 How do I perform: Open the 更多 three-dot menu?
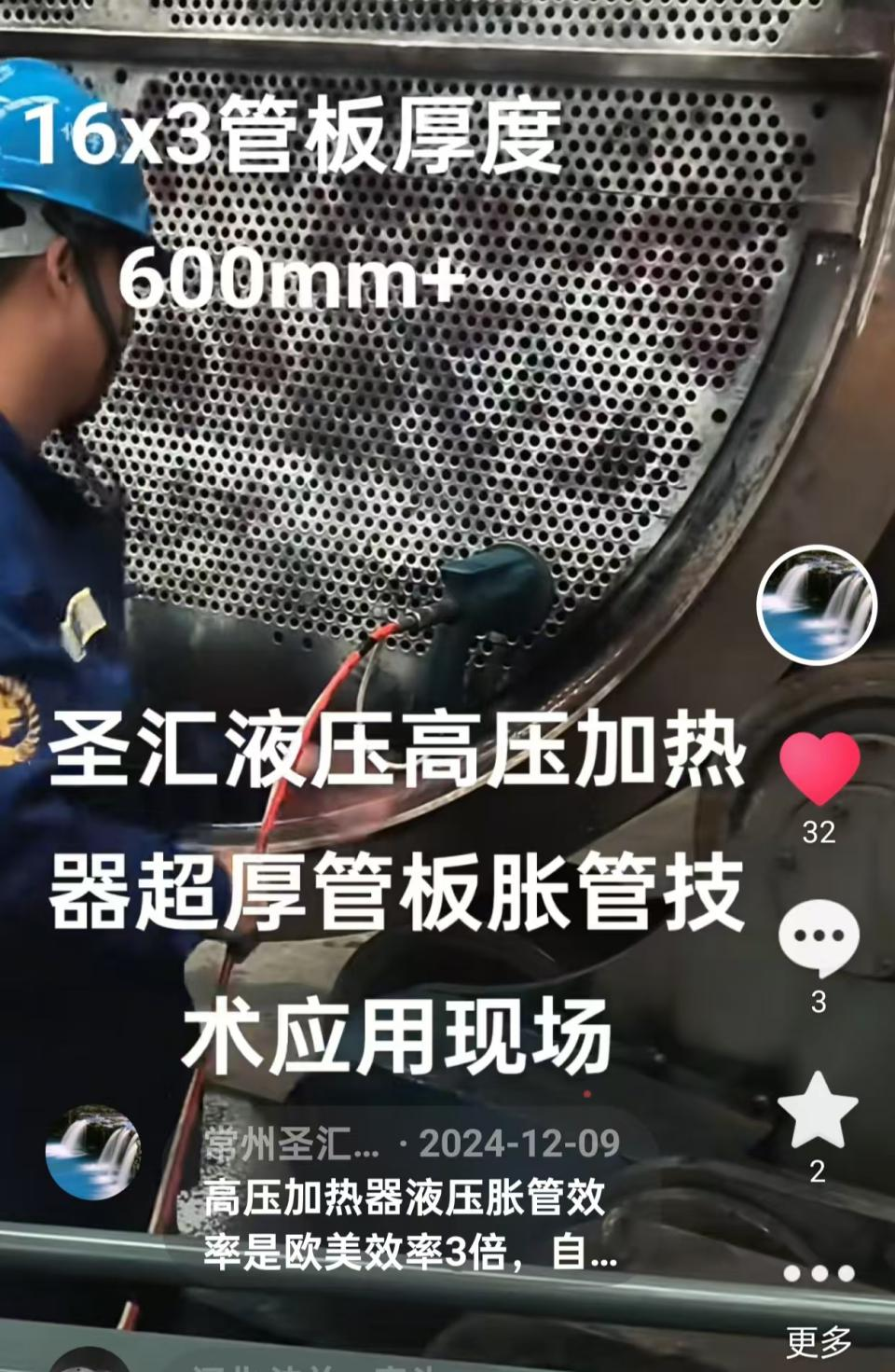tap(818, 1274)
